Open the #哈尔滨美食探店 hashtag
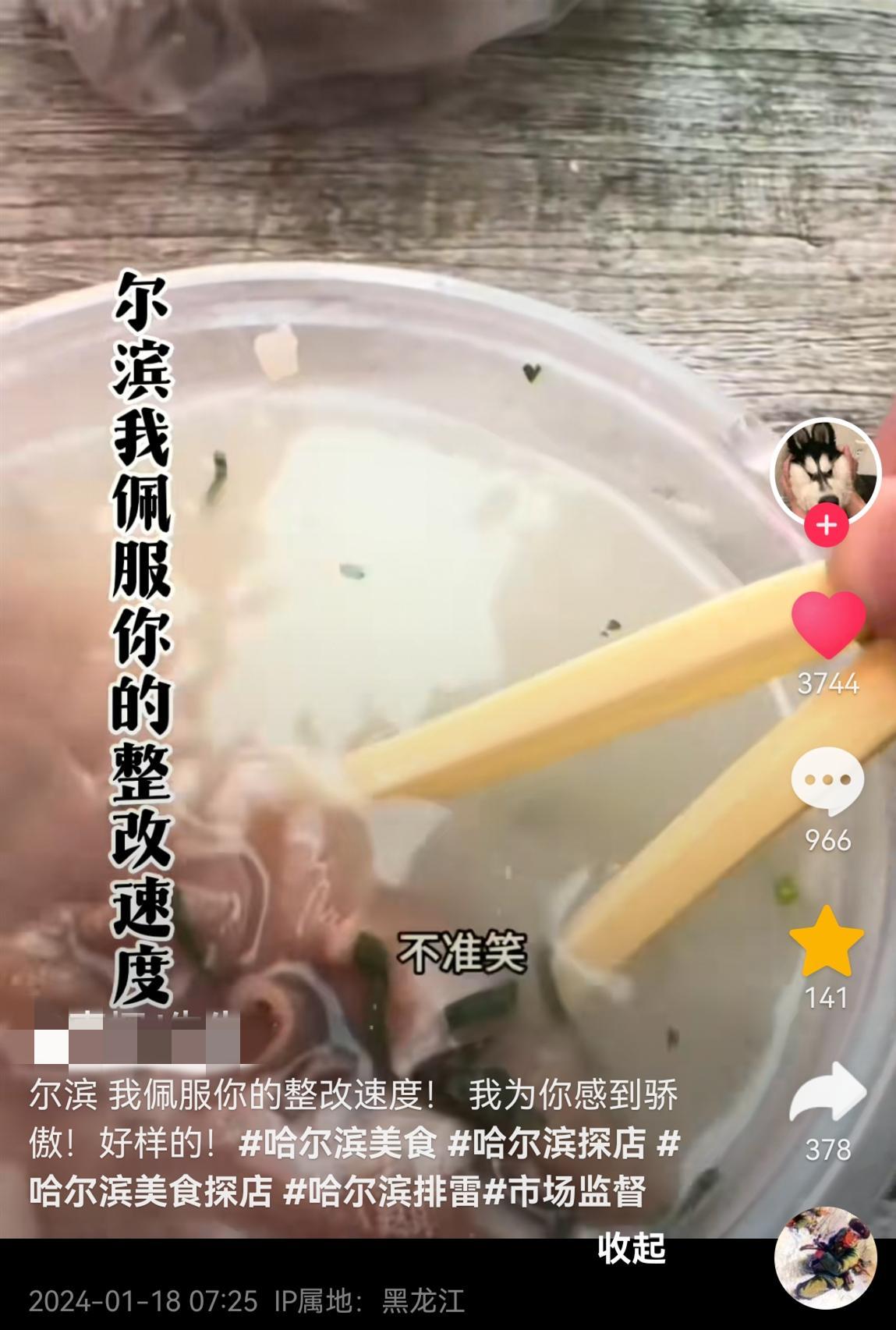This screenshot has height=1330, width=896. 152,1191
